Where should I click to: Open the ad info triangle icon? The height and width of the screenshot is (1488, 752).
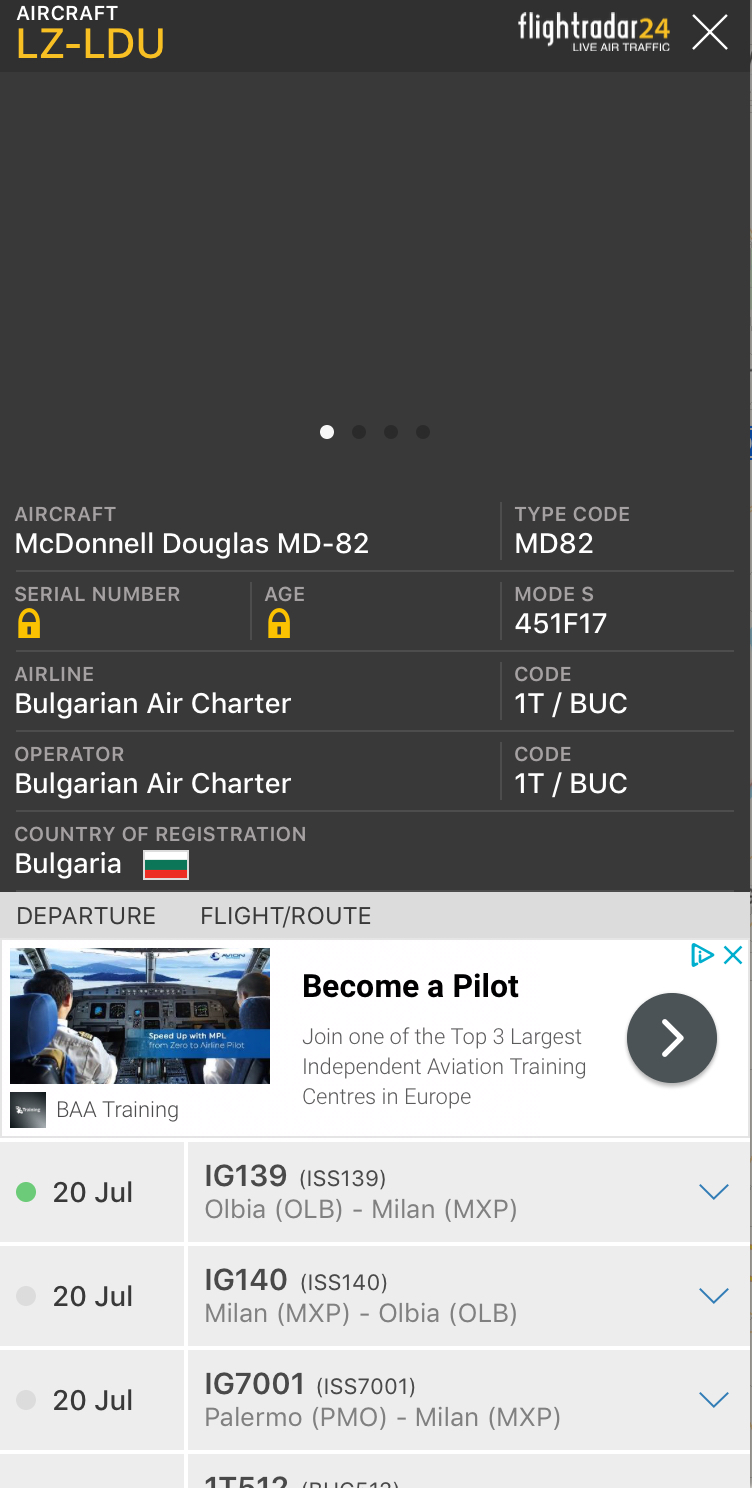coord(702,955)
